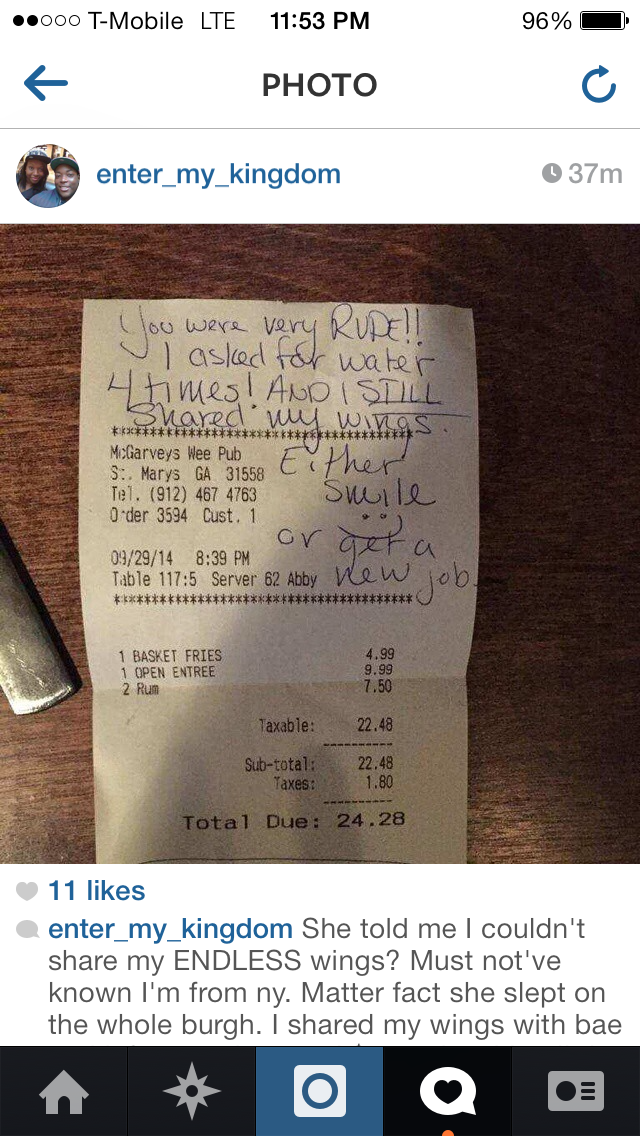Image resolution: width=640 pixels, height=1136 pixels.
Task: Switch to the Home tab
Action: (x=64, y=1091)
